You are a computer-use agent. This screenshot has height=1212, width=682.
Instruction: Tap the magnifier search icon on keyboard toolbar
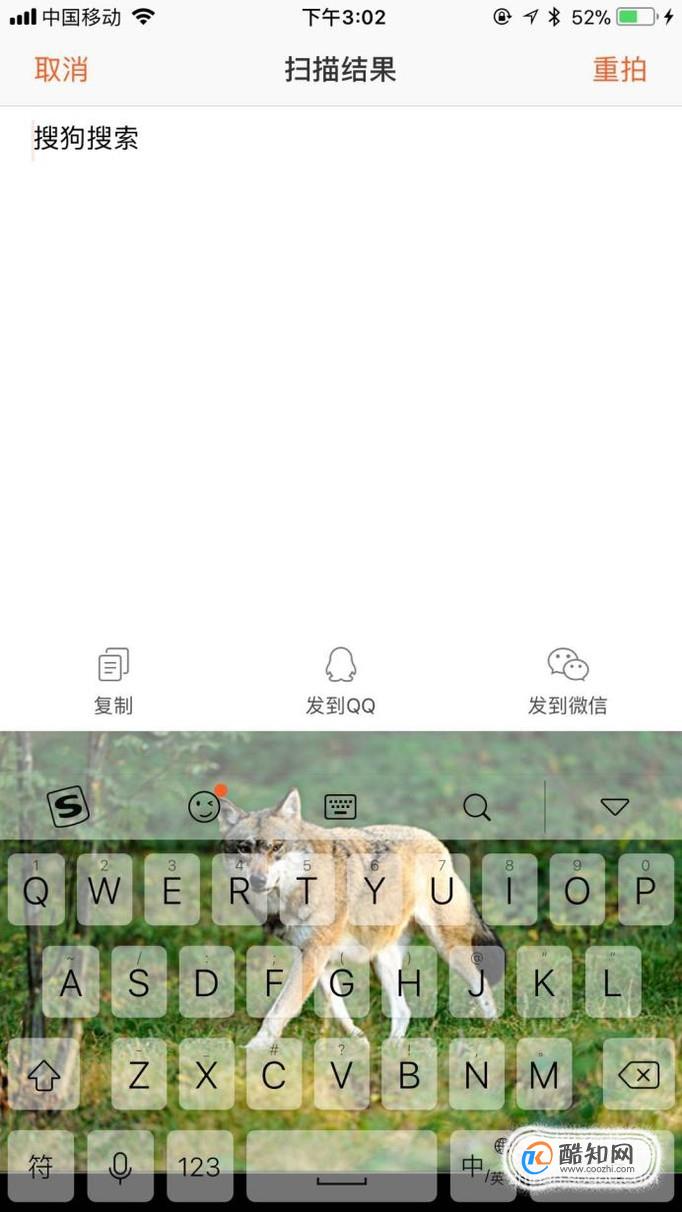pos(477,807)
